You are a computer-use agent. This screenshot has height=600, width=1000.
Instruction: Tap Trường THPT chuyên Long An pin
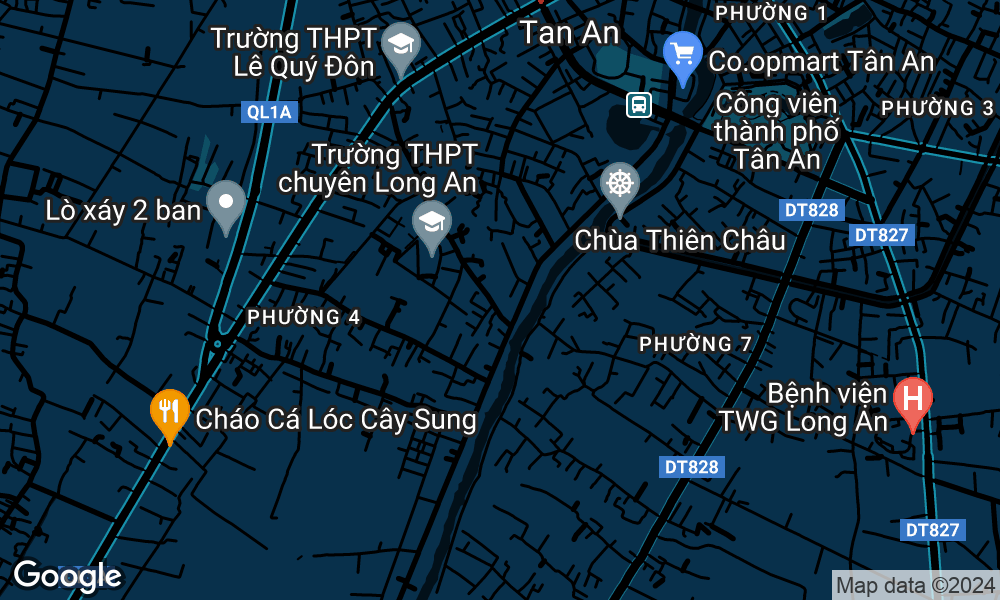pyautogui.click(x=432, y=223)
